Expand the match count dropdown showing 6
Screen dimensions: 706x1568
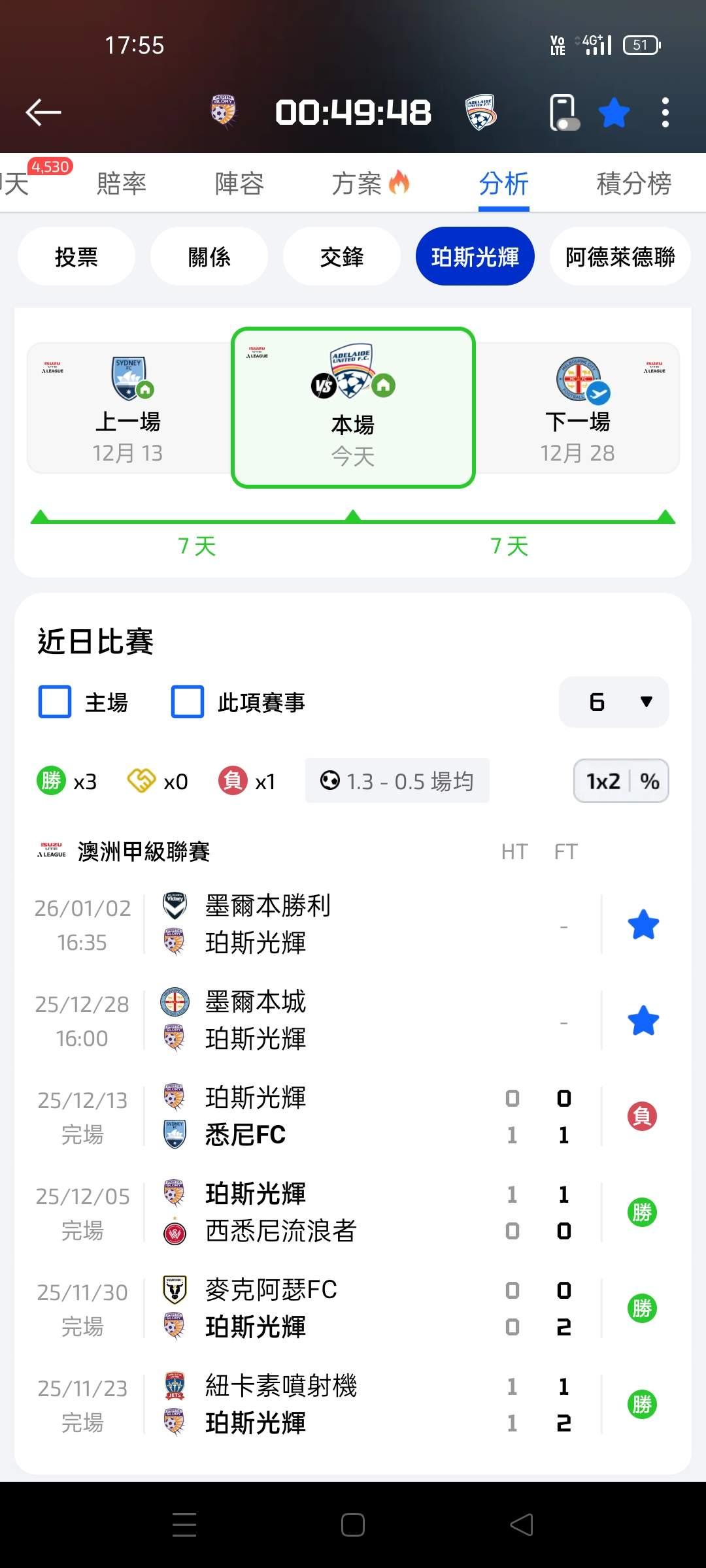point(614,702)
